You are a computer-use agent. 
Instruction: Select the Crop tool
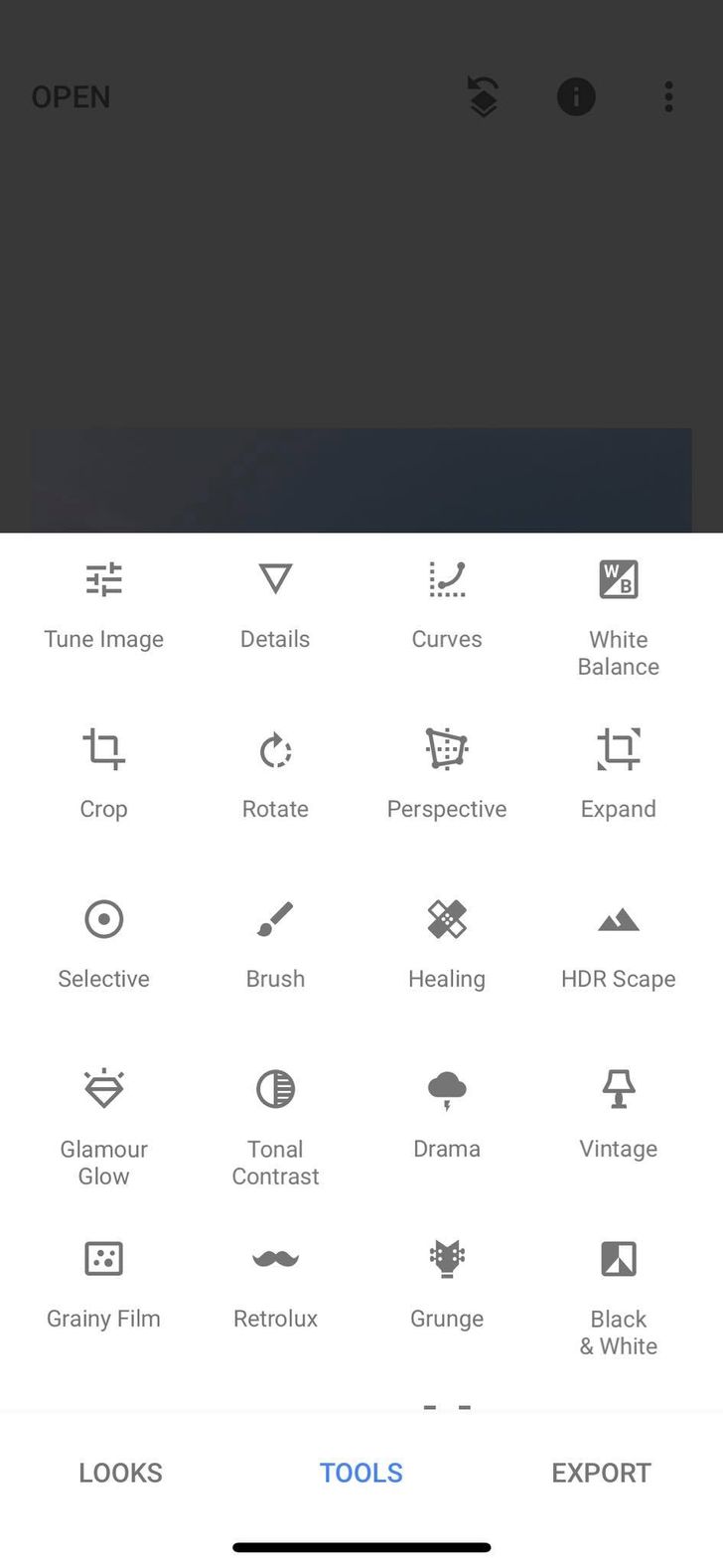pos(103,772)
